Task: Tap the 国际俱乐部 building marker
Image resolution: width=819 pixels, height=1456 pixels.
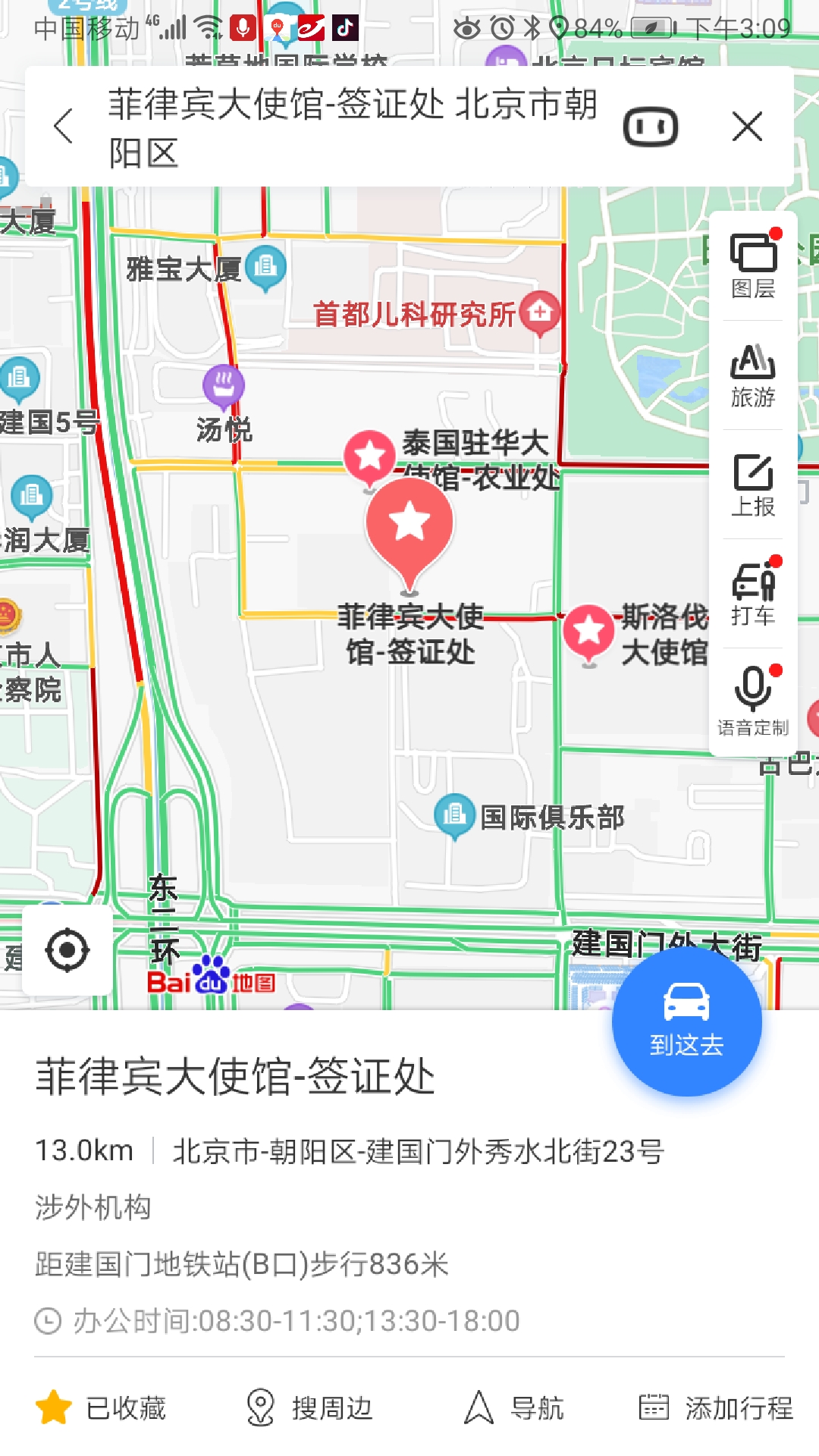Action: (x=454, y=815)
